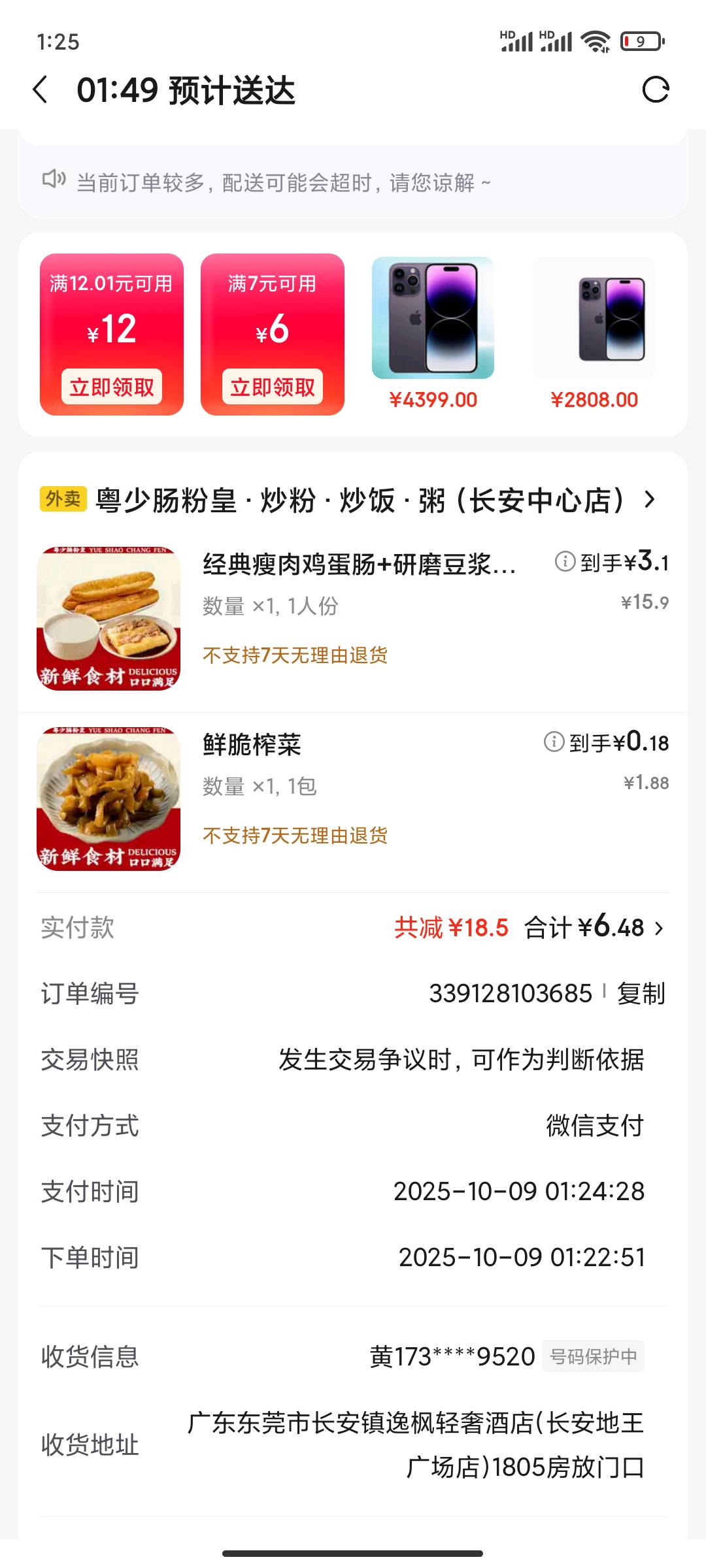Show price info for 到手¥0.18
706x1568 pixels.
click(x=554, y=742)
